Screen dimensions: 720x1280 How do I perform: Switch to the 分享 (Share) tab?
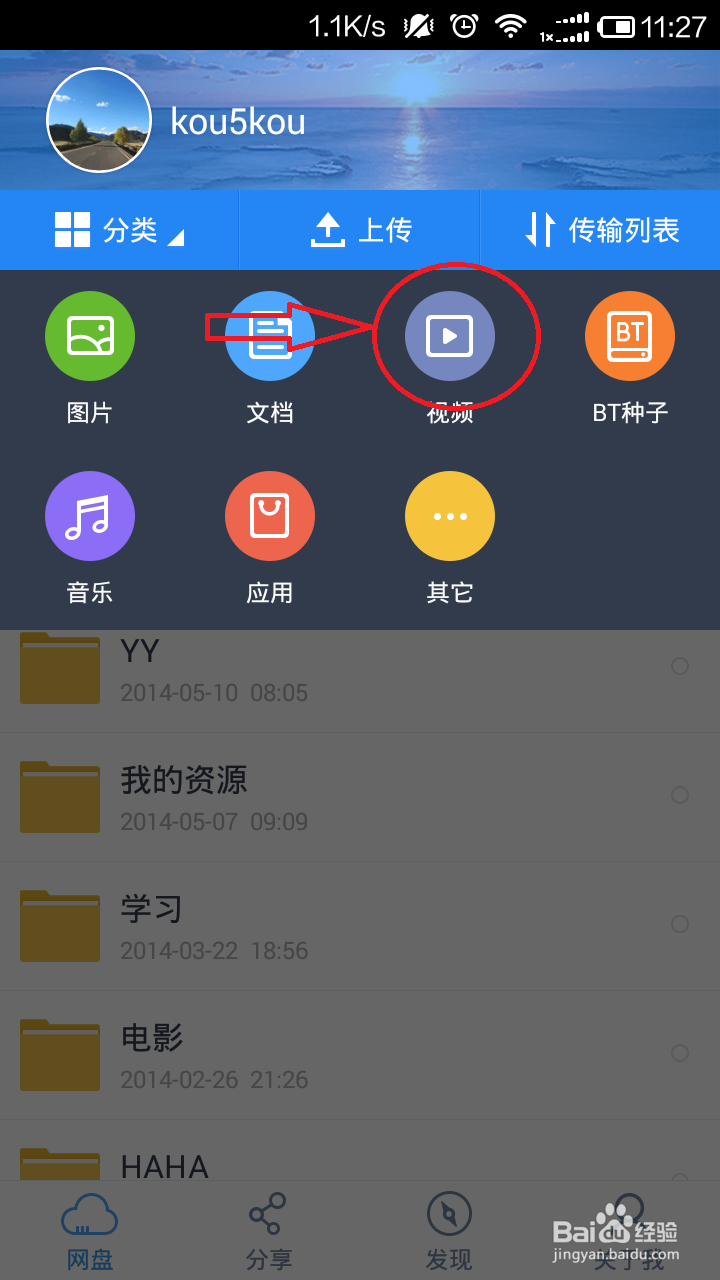click(270, 1230)
